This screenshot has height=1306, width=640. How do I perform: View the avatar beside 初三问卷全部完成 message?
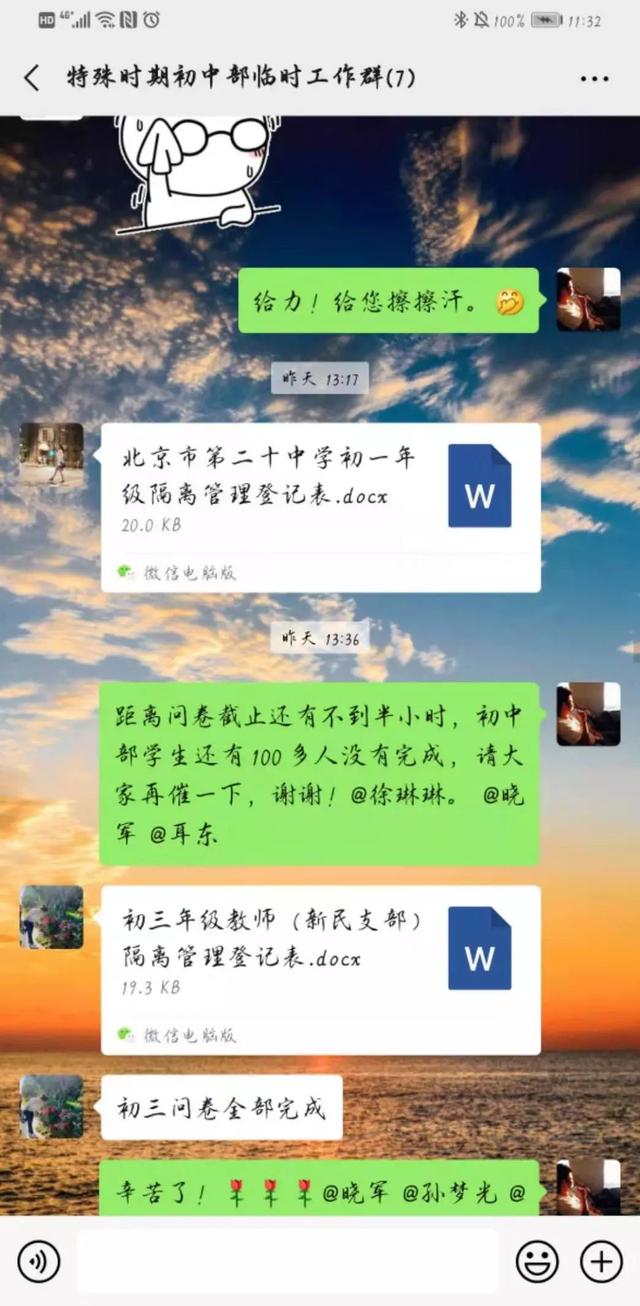(52, 1107)
